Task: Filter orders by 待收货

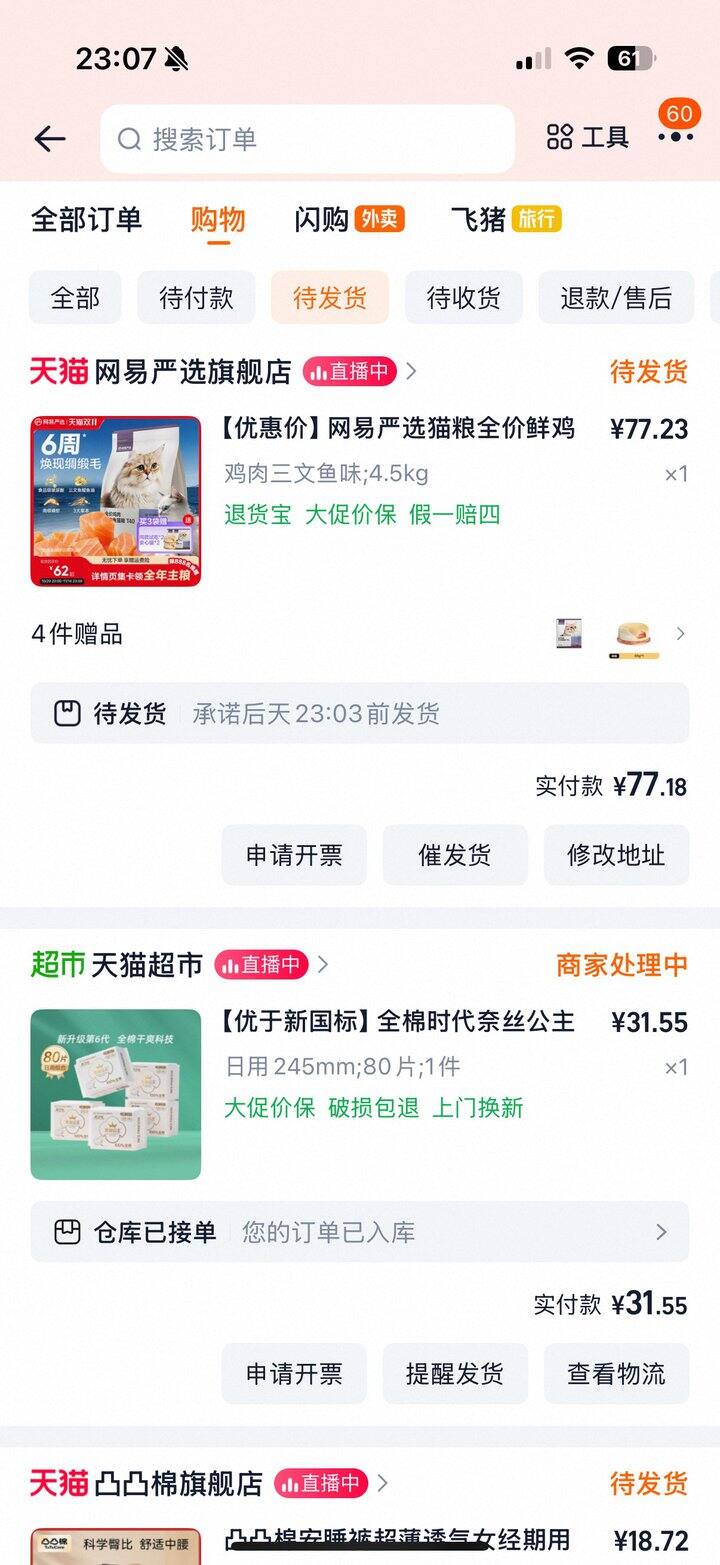Action: 463,298
